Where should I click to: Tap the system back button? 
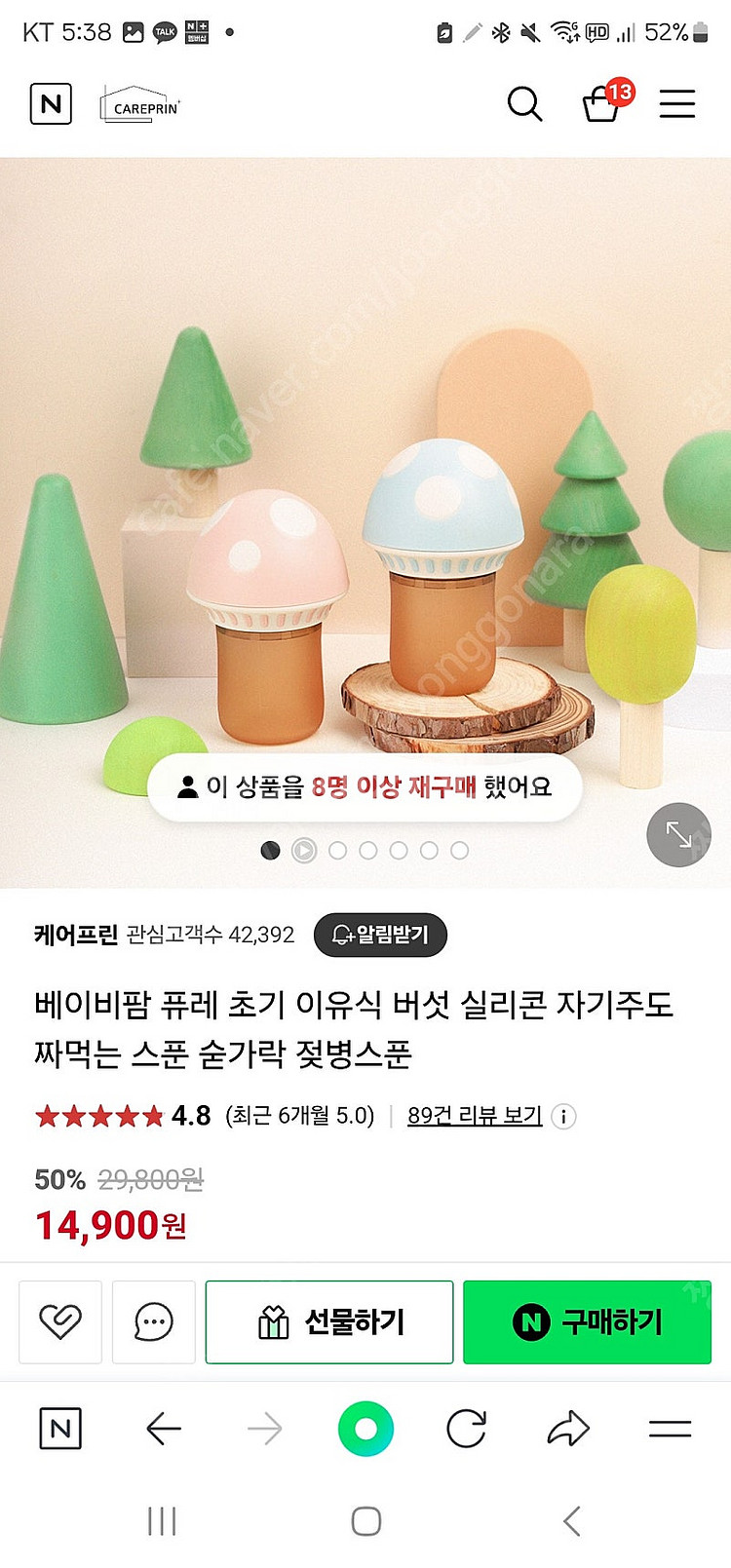tap(572, 1520)
